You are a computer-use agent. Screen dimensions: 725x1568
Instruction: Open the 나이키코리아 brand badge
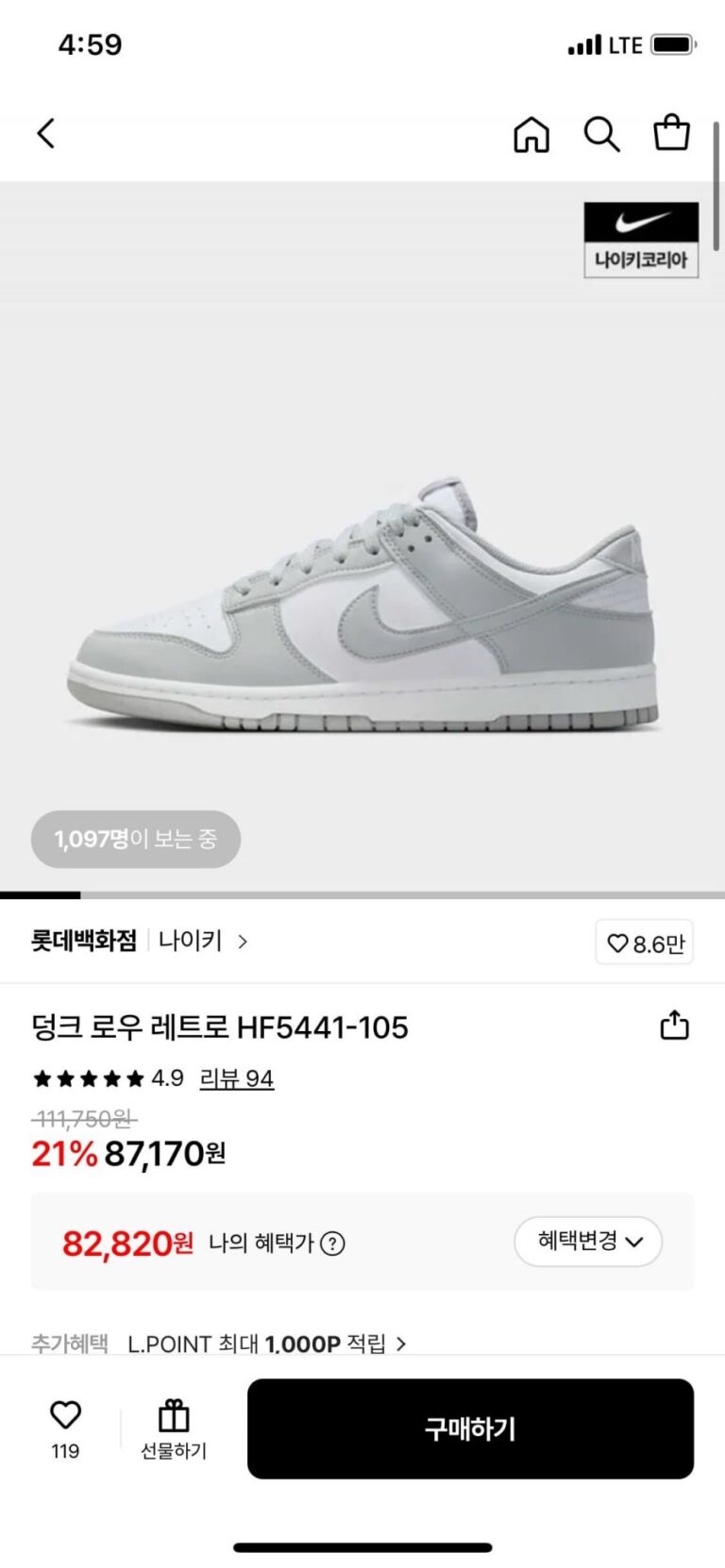tap(641, 240)
